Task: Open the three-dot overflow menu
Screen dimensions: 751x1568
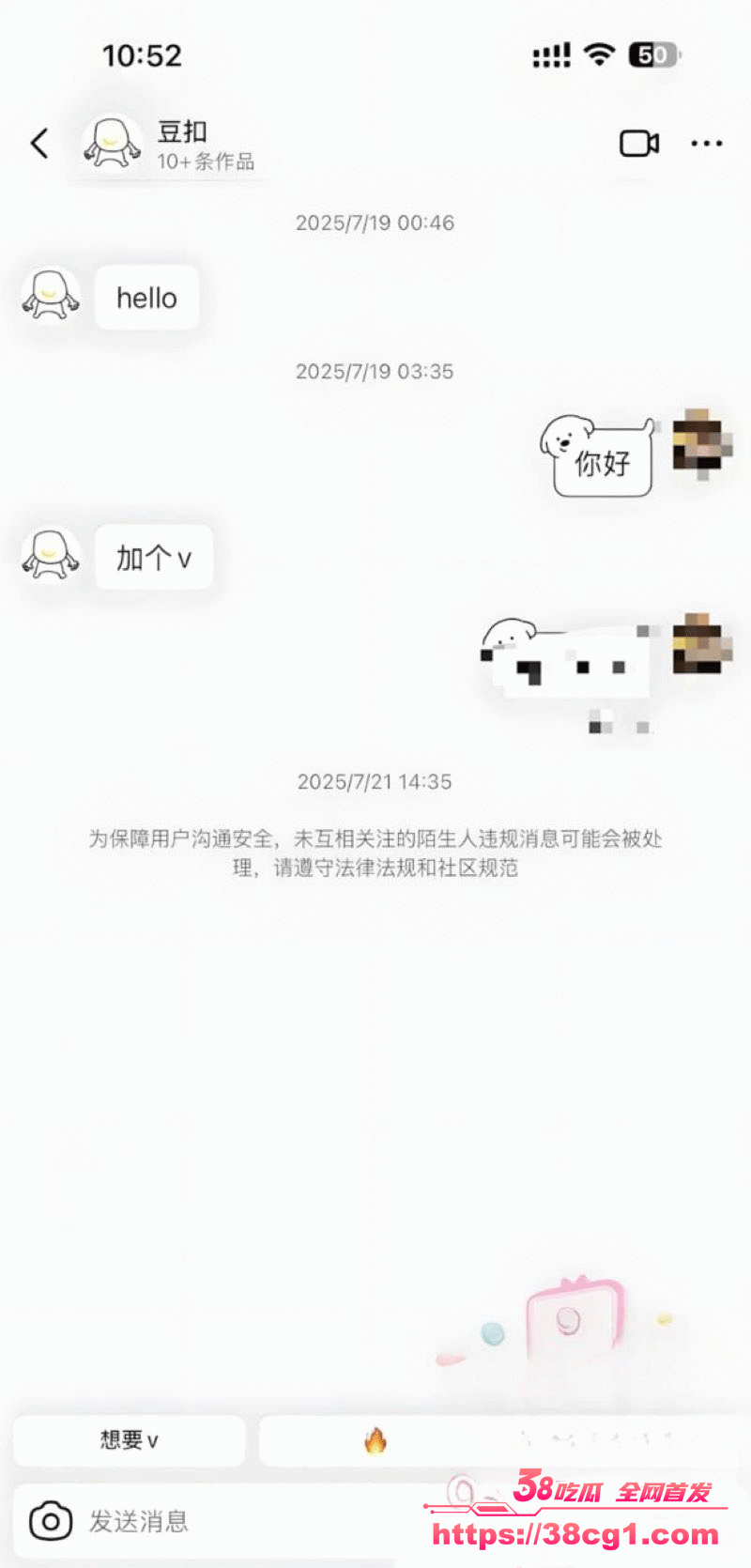Action: [x=706, y=144]
